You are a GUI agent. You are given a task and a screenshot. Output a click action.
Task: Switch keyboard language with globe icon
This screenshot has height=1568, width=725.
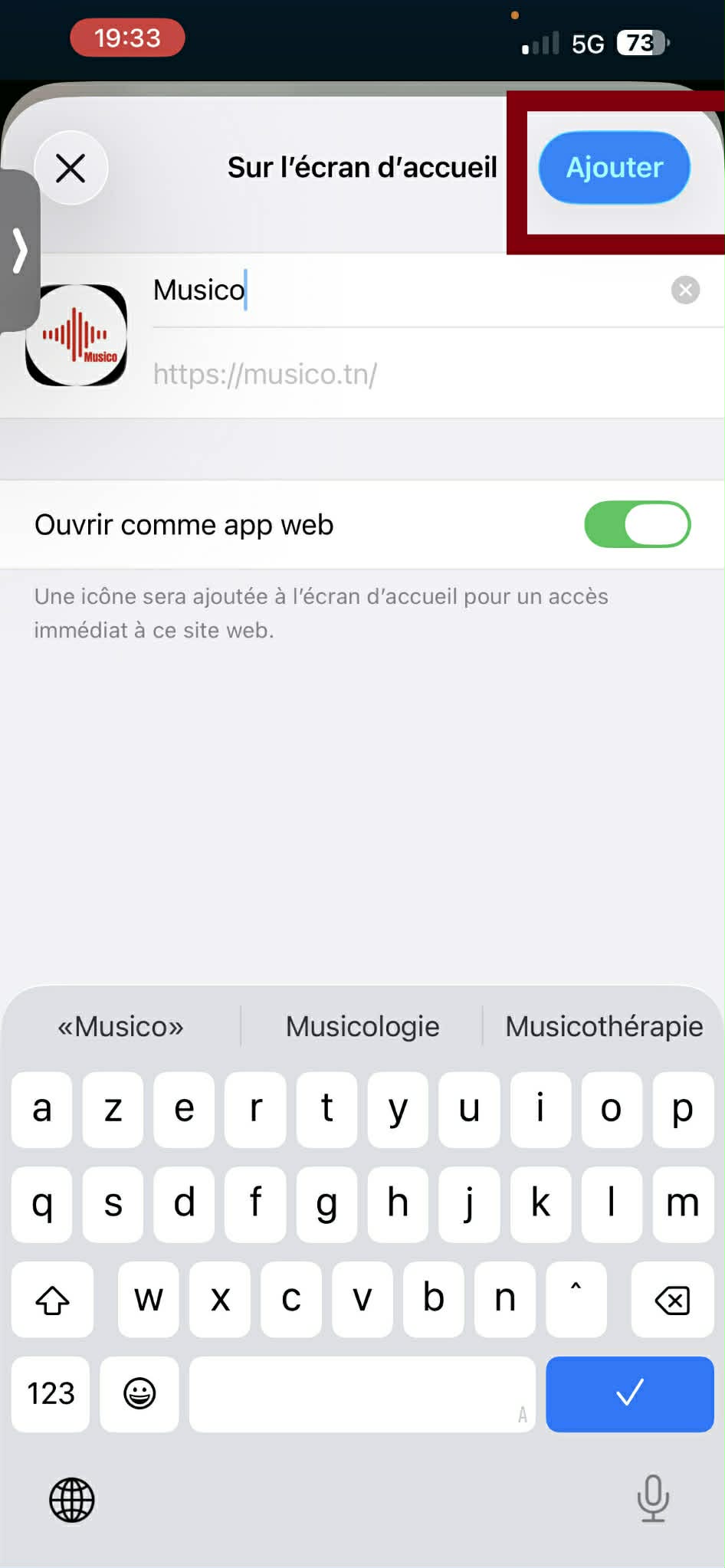72,1500
